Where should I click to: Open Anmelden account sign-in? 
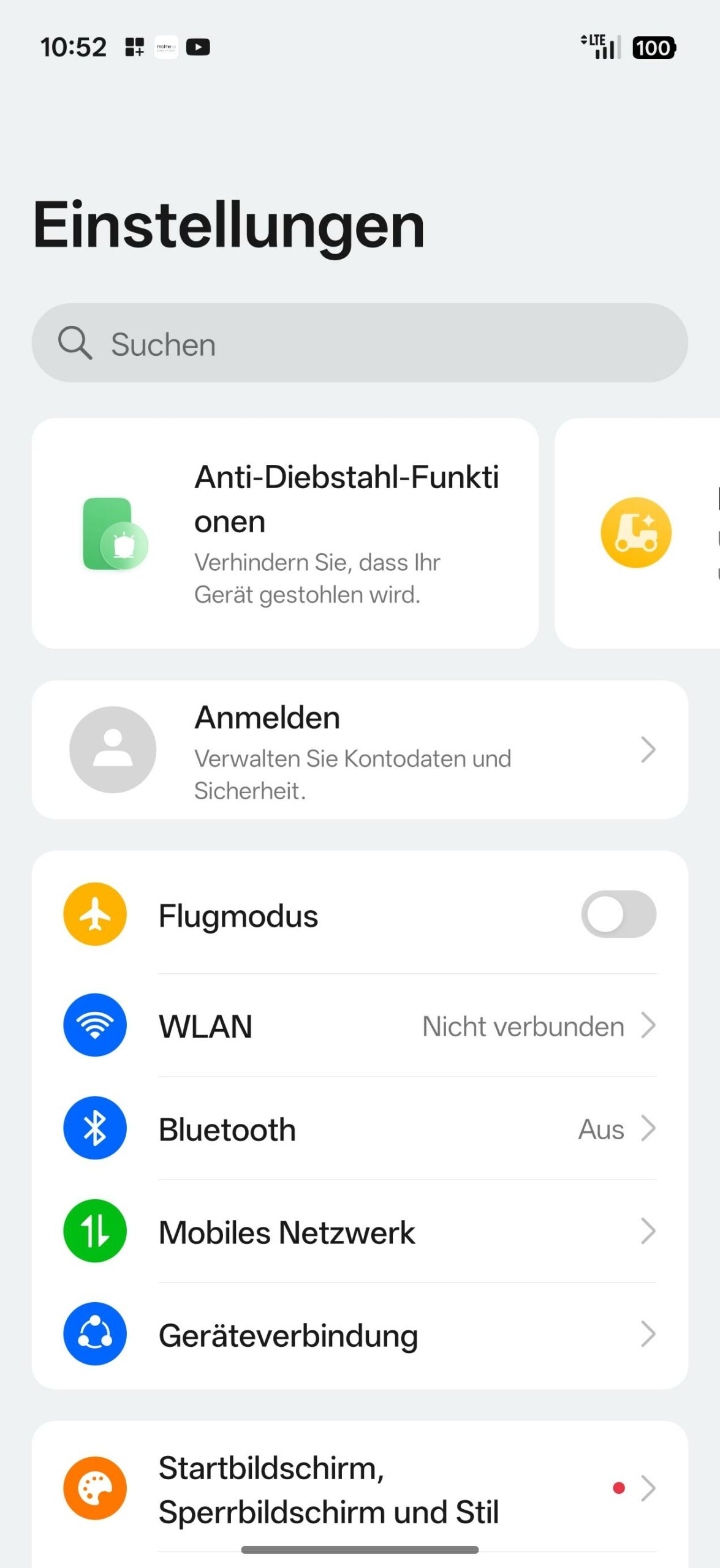point(359,750)
